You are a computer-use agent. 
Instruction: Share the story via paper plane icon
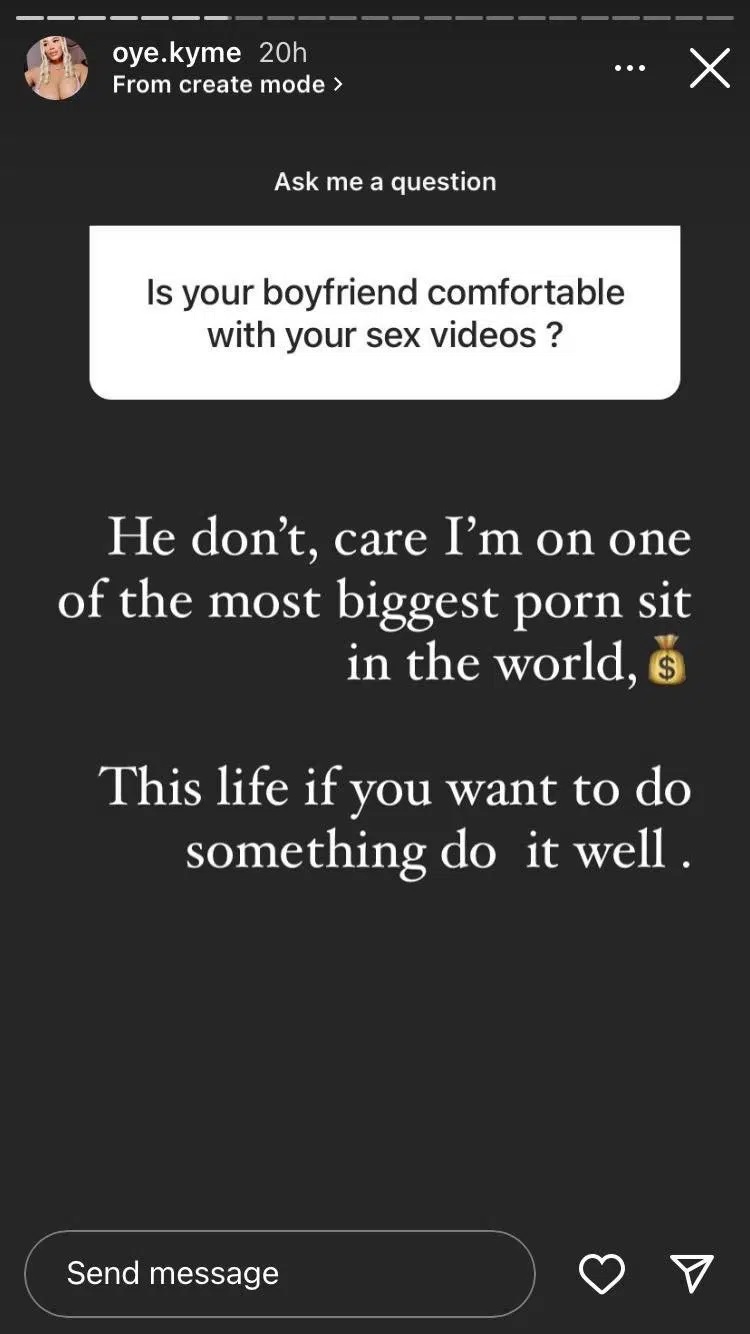692,1273
